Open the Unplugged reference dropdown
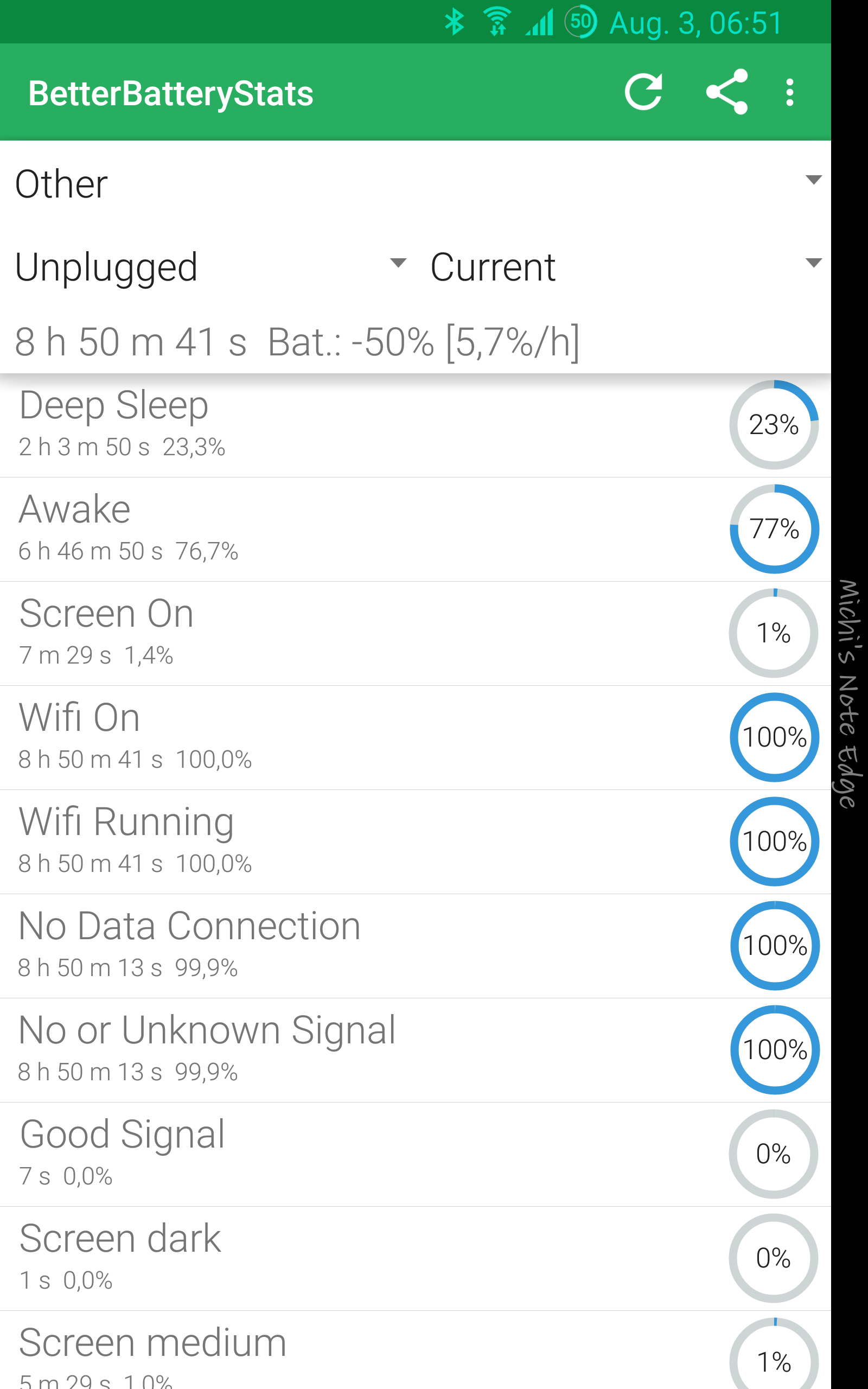868x1389 pixels. [208, 267]
